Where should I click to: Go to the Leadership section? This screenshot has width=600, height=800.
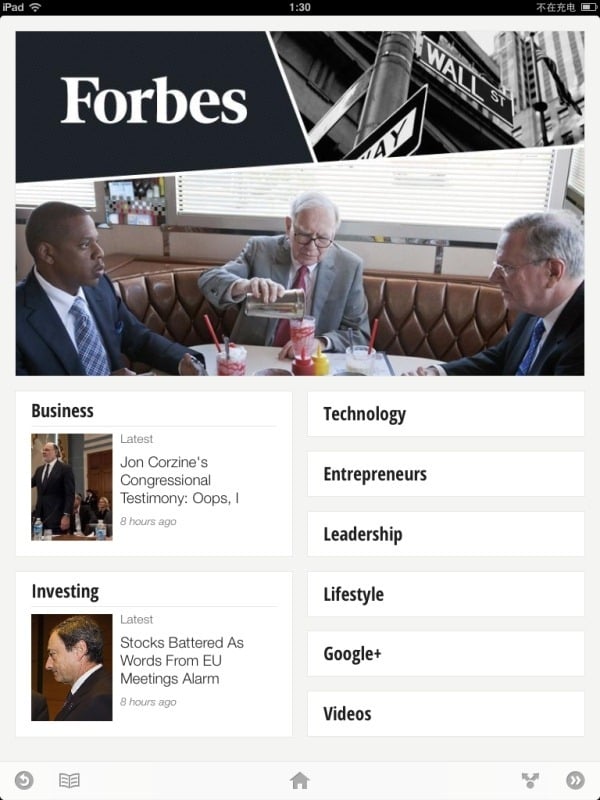pos(445,534)
